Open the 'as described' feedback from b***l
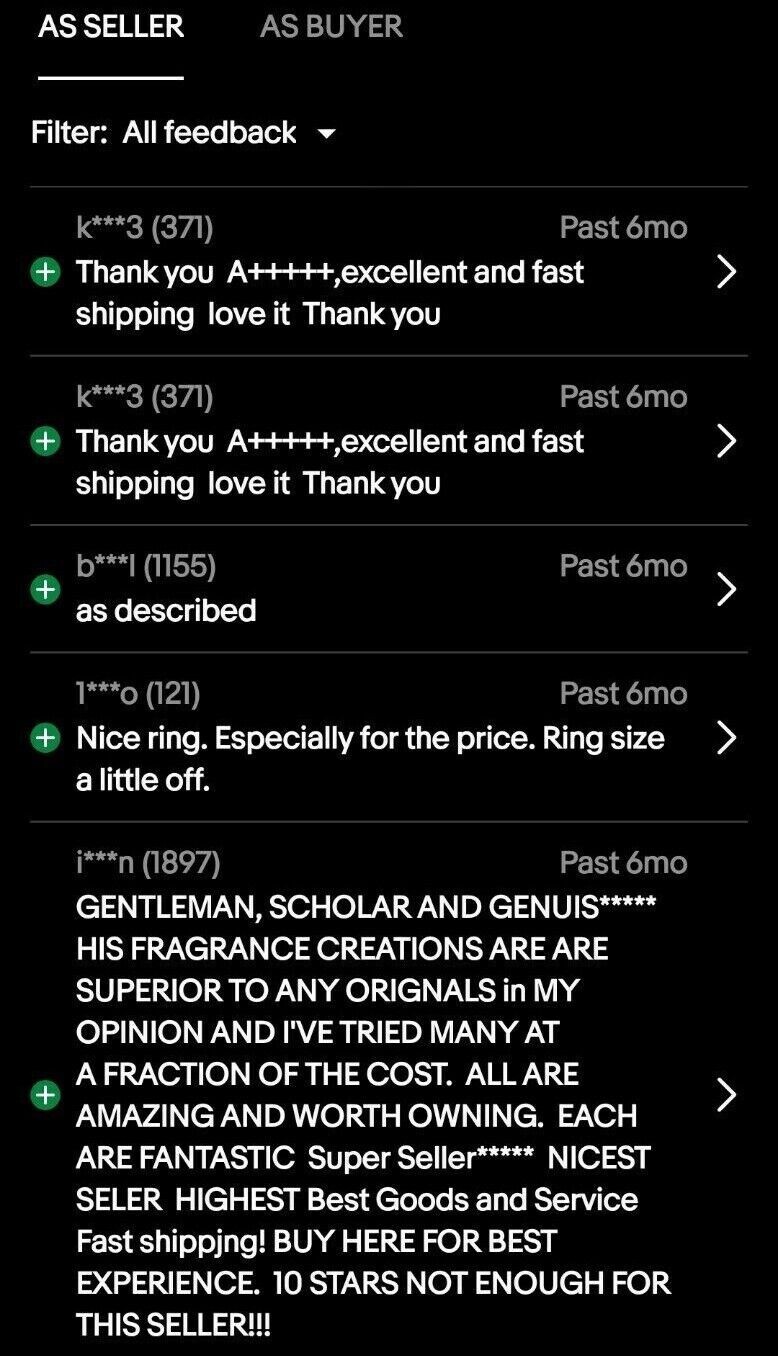Image resolution: width=778 pixels, height=1356 pixels. pos(389,589)
